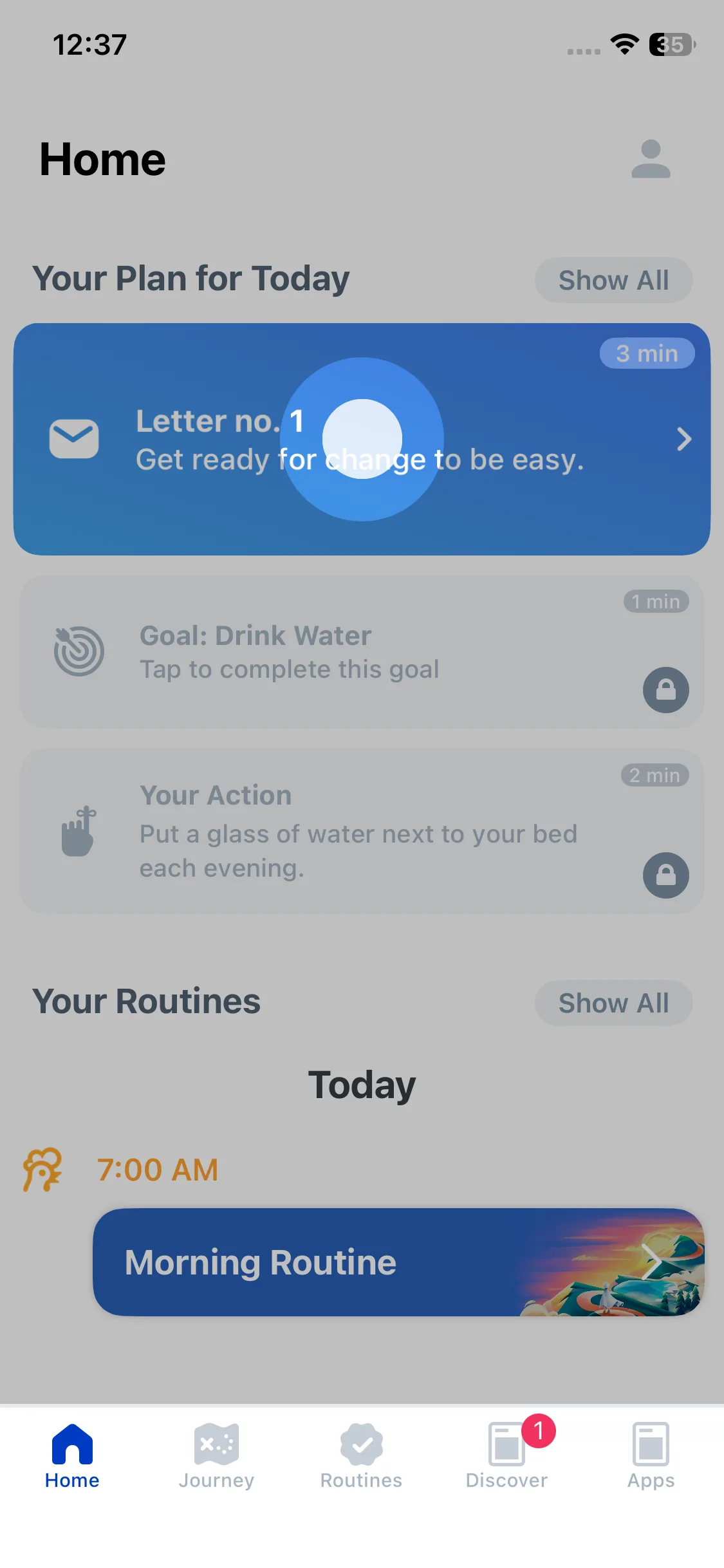Open Letter no. 1 card

coord(362,439)
